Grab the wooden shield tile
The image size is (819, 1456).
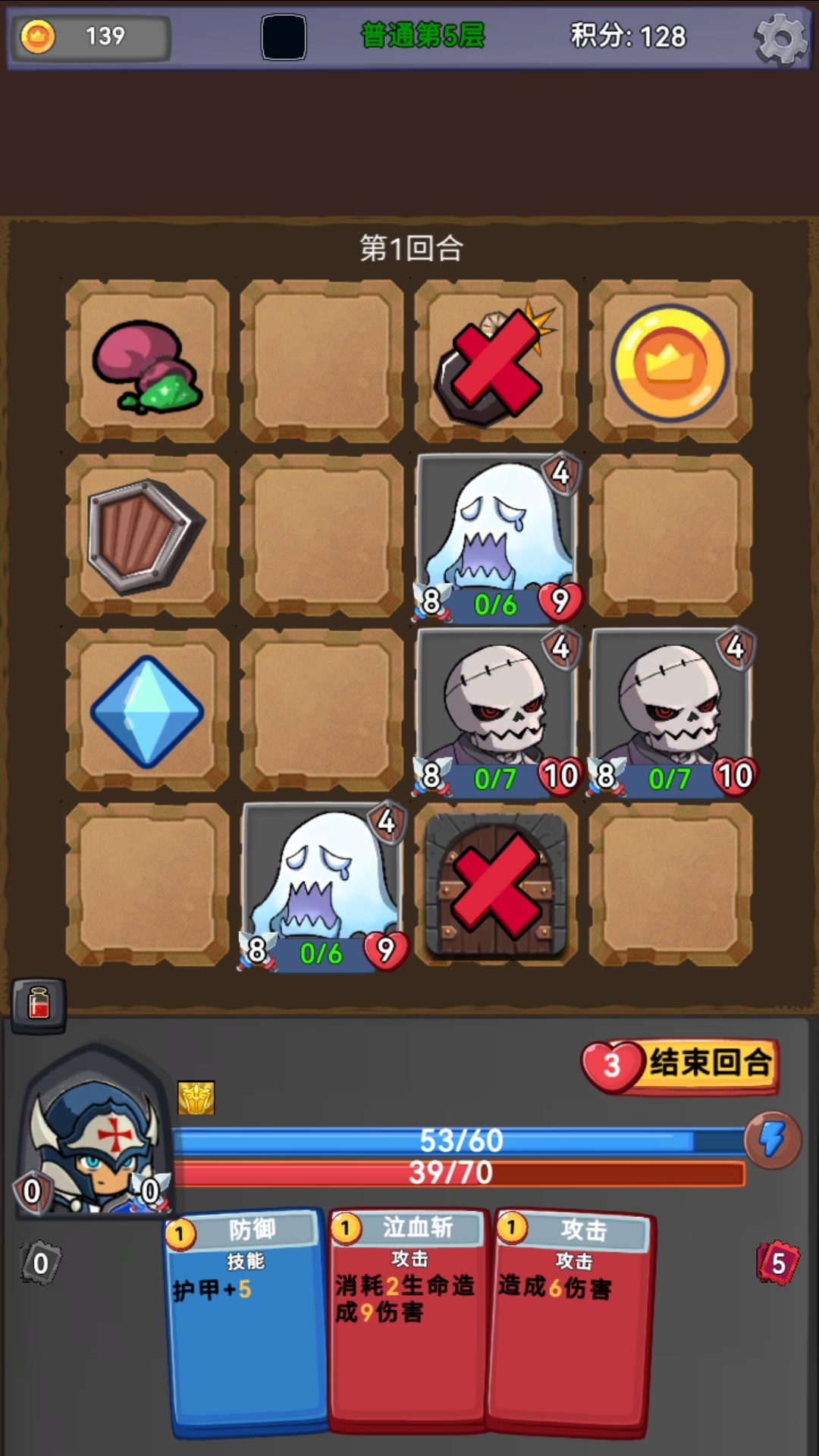146,536
